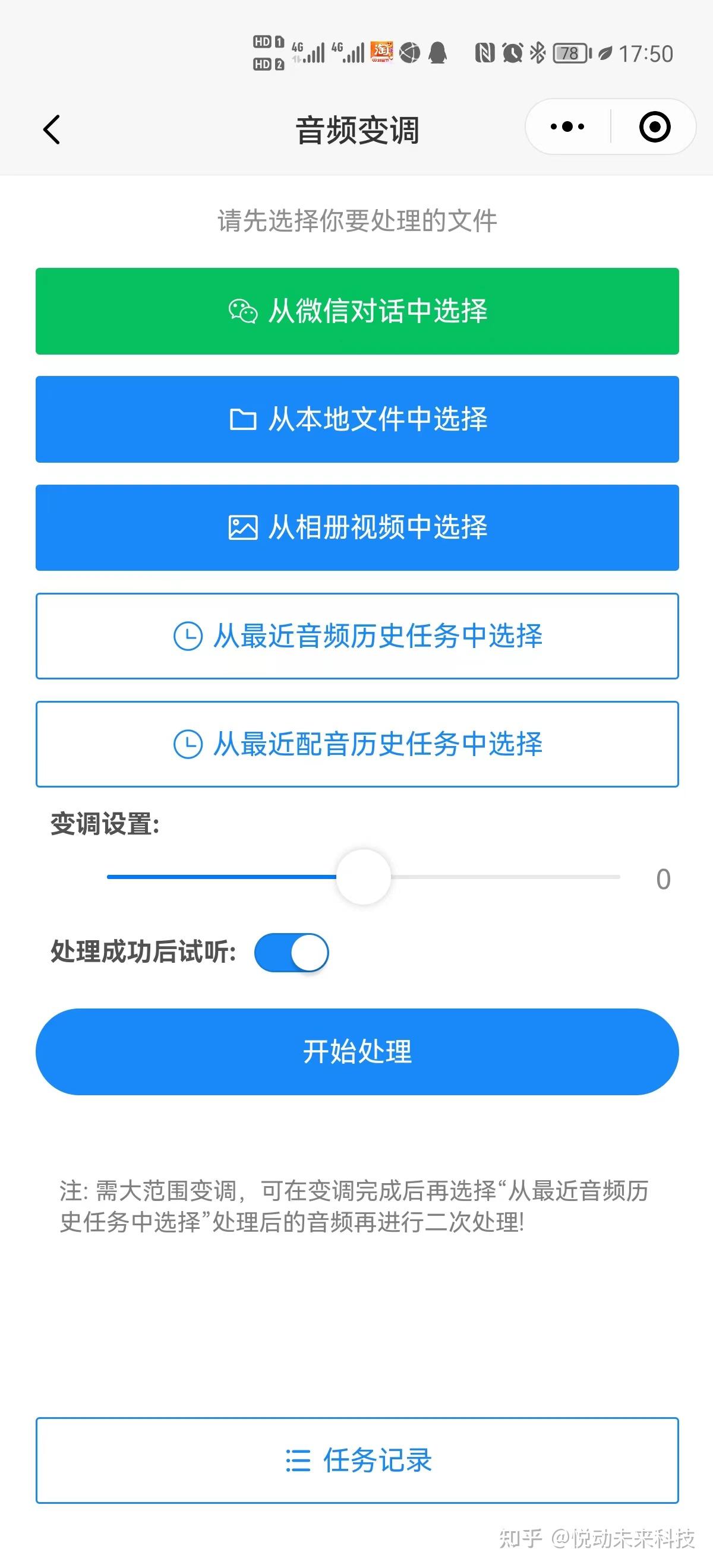Select from recent dubbing history tasks (配音历史)
Image resolution: width=713 pixels, height=1568 pixels.
coord(358,744)
